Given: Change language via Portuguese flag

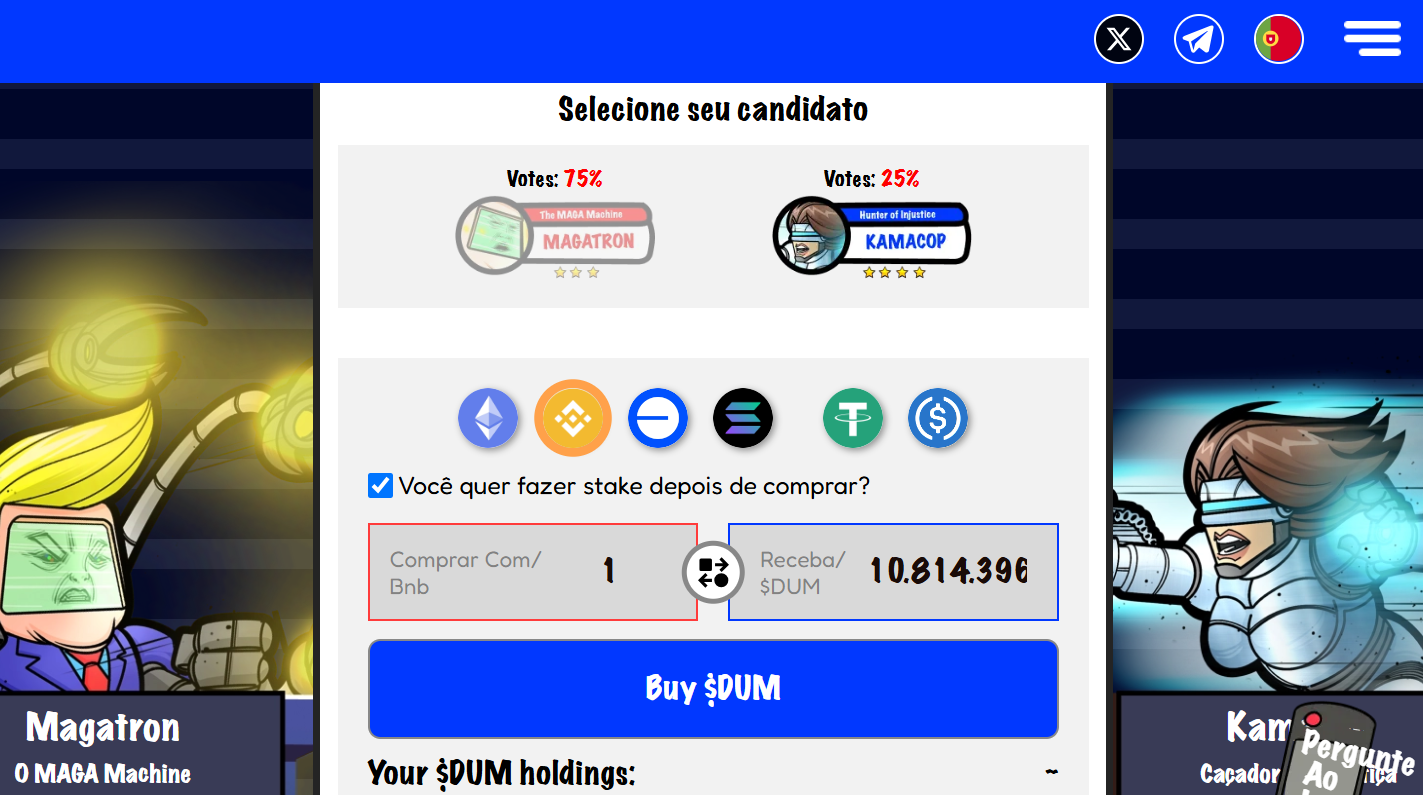Looking at the screenshot, I should point(1278,40).
